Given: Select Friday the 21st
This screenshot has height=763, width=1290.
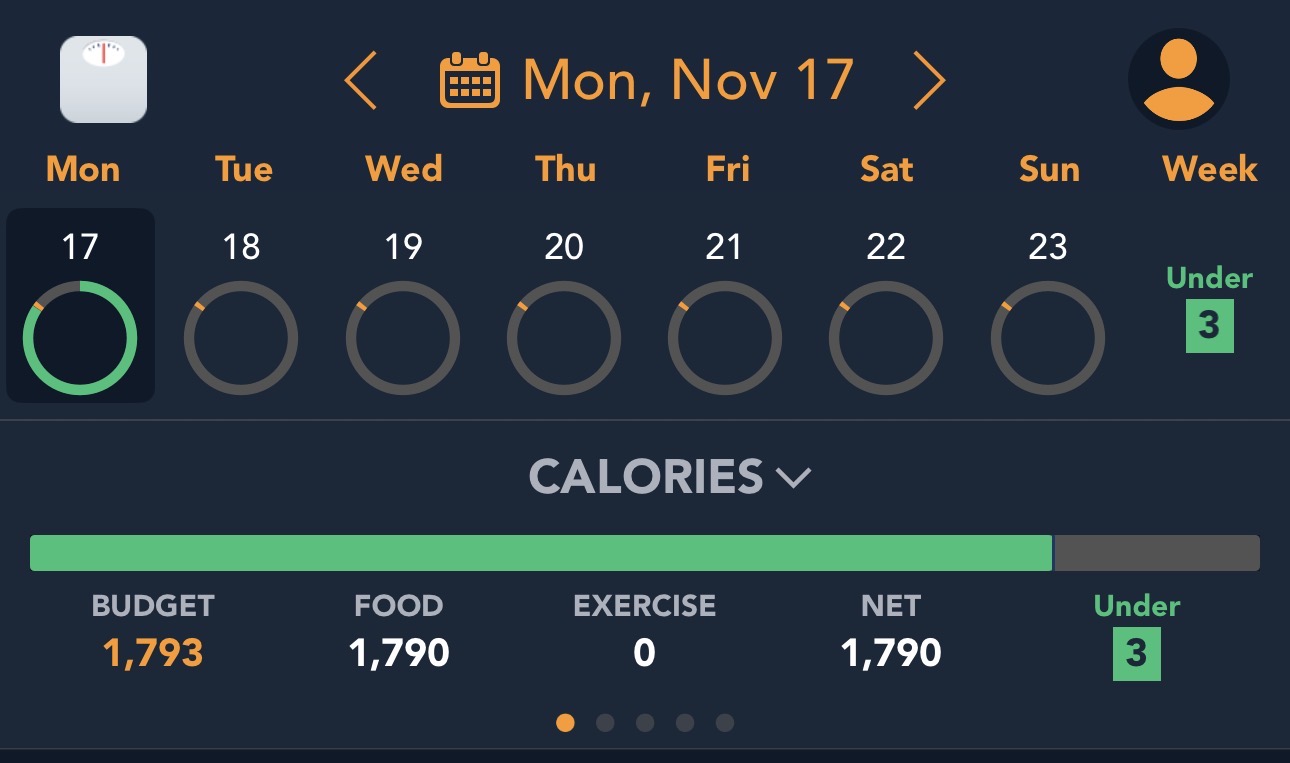Looking at the screenshot, I should point(725,306).
